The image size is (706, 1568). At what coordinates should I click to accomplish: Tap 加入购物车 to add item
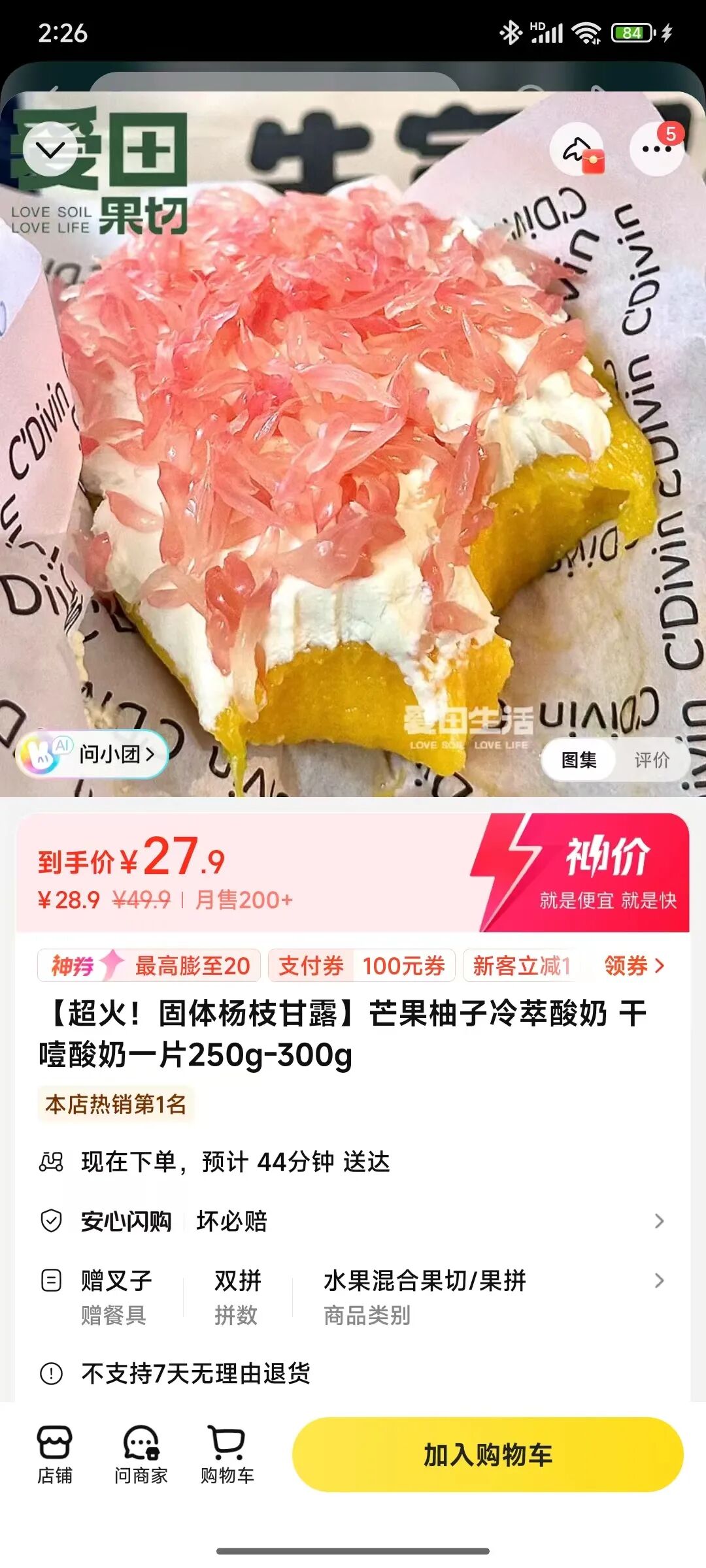tap(488, 1454)
